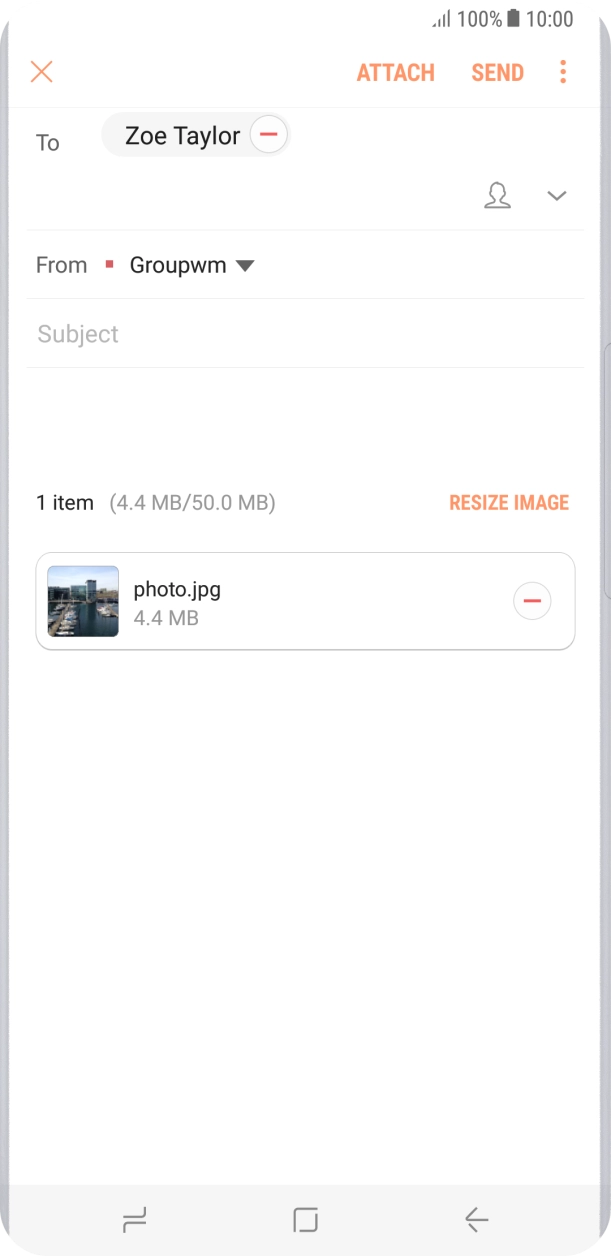Viewport: 611px width, 1256px height.
Task: Tap ATTACH to add another file
Action: click(x=396, y=73)
